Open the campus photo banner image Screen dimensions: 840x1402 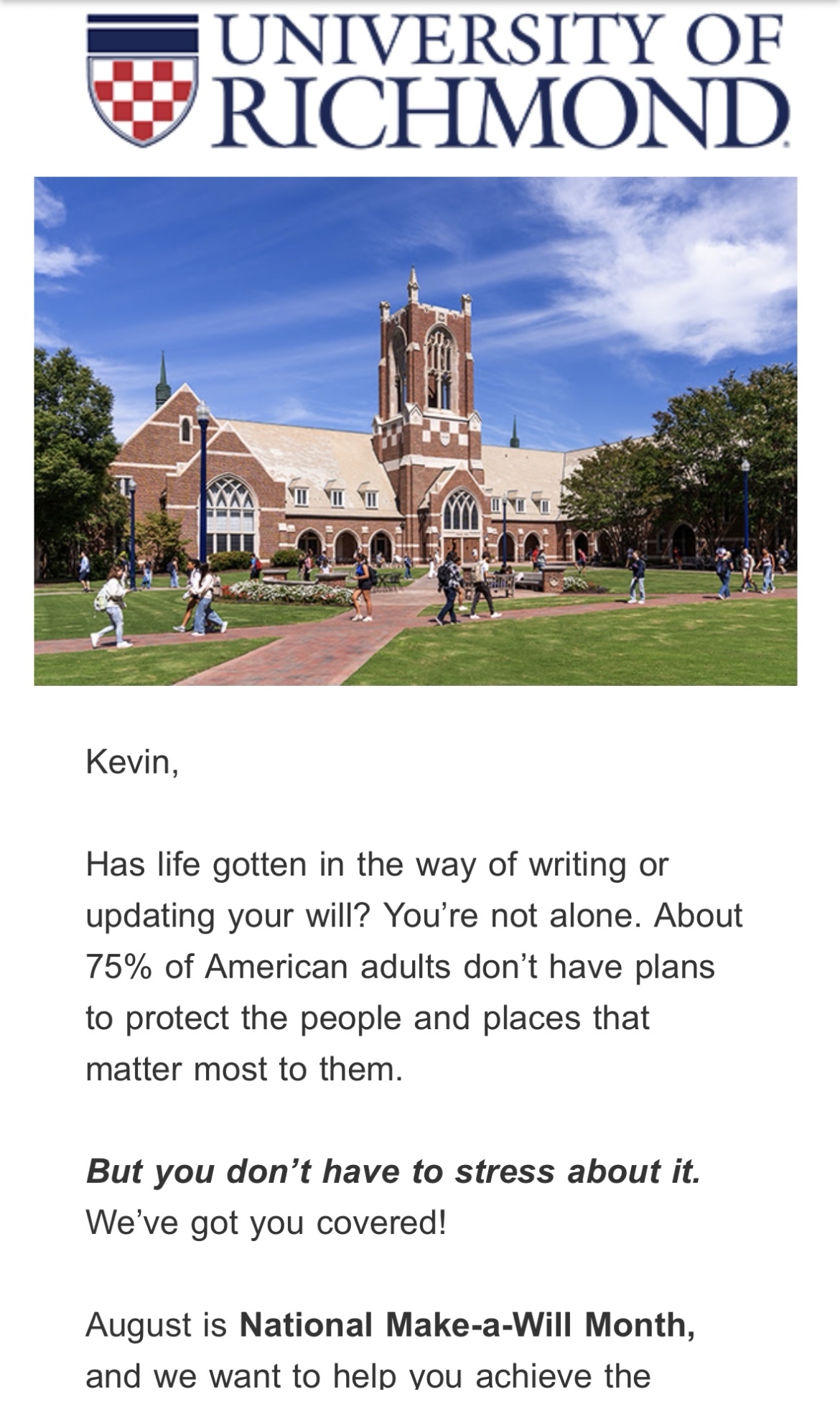[x=415, y=431]
